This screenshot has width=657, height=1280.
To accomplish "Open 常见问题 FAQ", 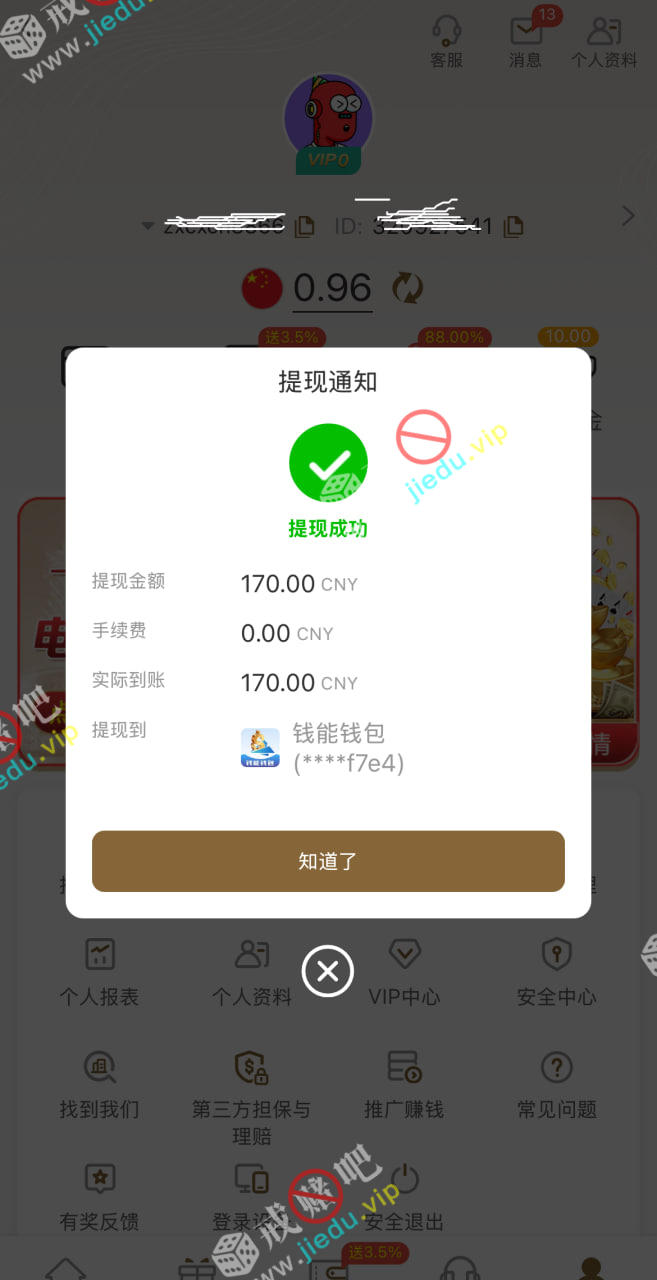I will point(556,1083).
